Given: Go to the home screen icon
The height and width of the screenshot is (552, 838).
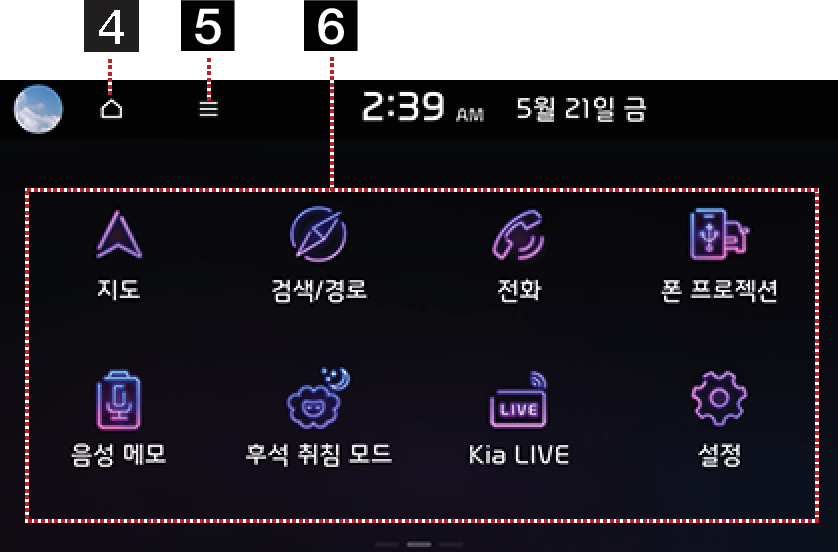Looking at the screenshot, I should point(111,109).
